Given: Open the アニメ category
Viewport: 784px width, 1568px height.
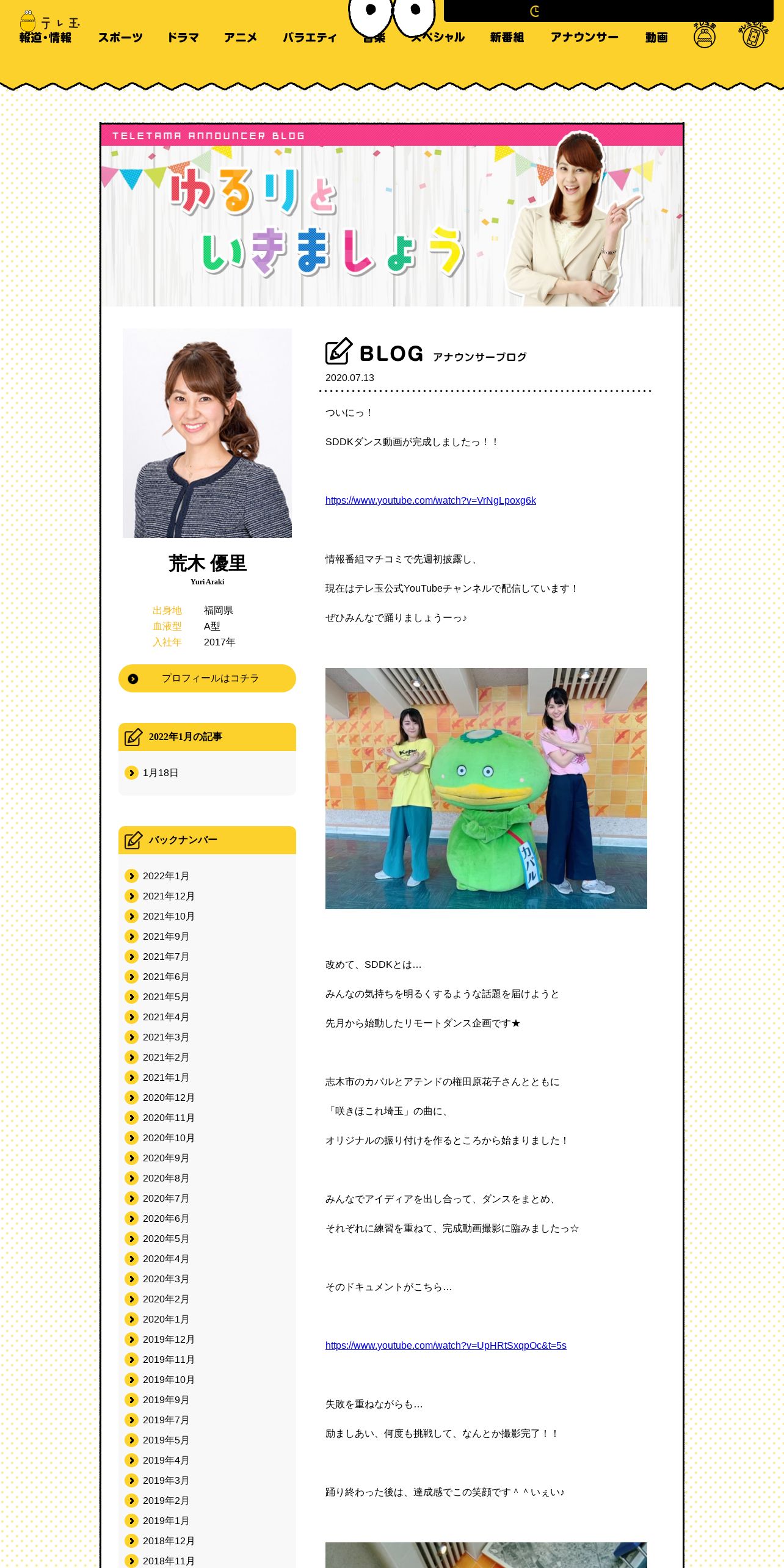Looking at the screenshot, I should [x=241, y=38].
